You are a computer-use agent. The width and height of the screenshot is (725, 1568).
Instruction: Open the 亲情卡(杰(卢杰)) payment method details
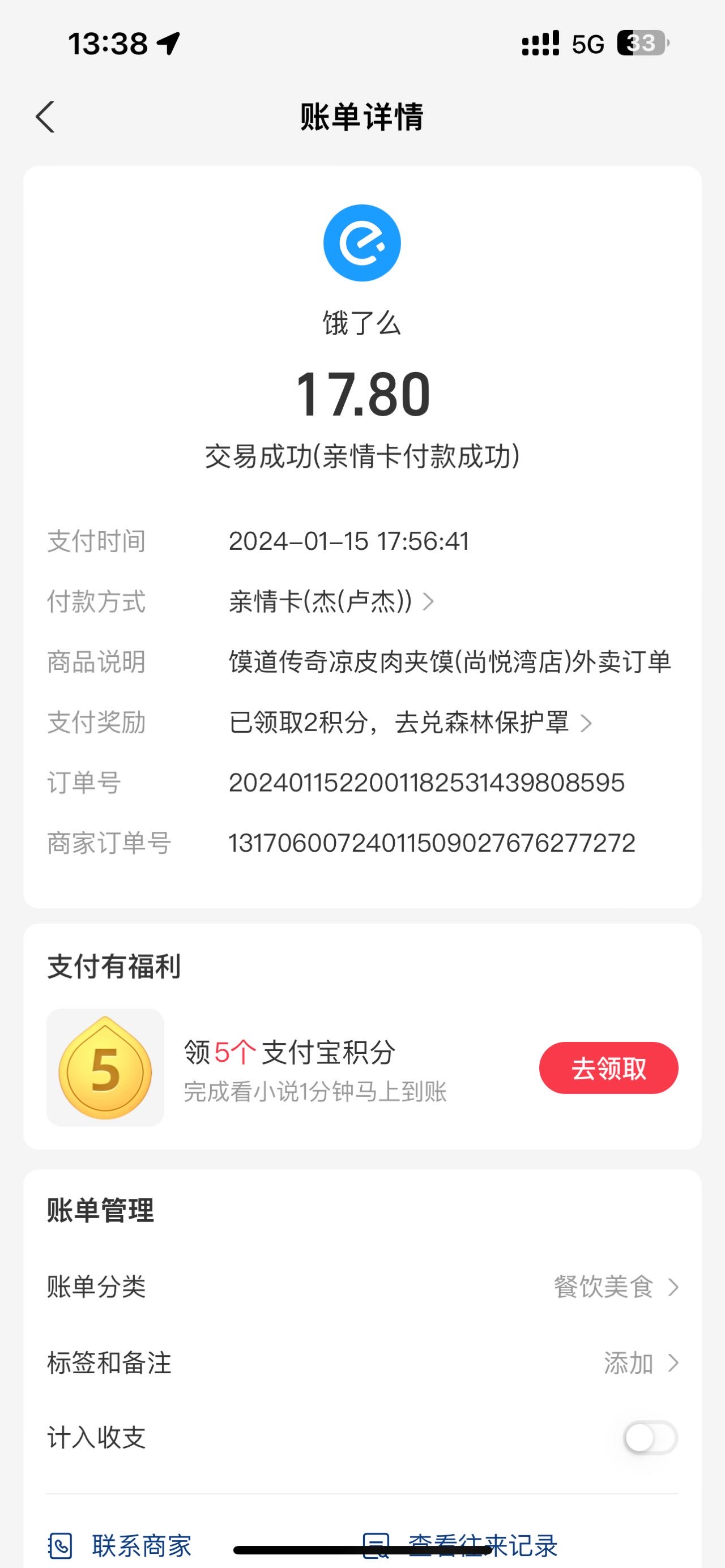[331, 602]
